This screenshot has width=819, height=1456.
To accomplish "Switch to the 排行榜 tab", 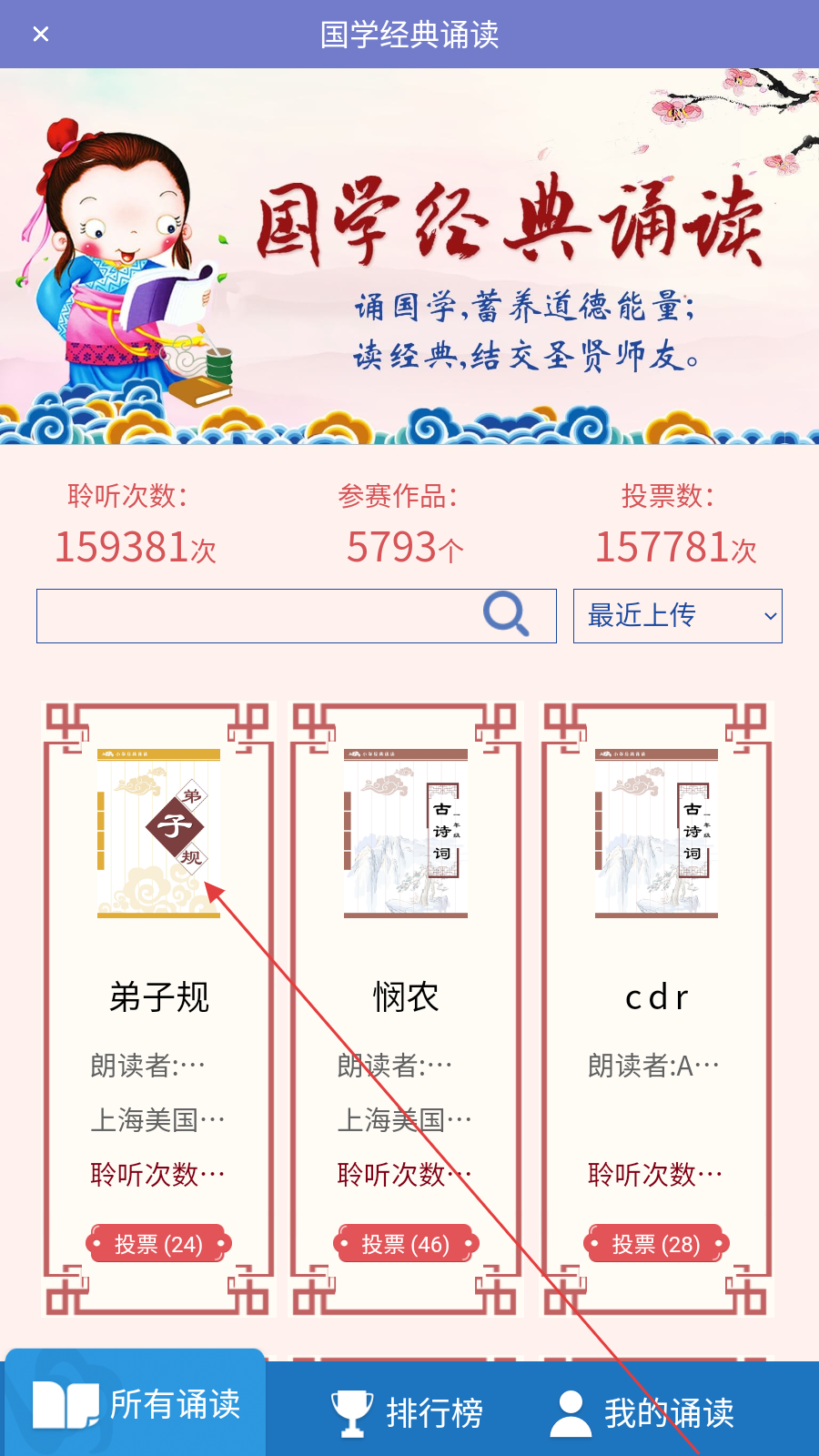I will [x=407, y=1412].
